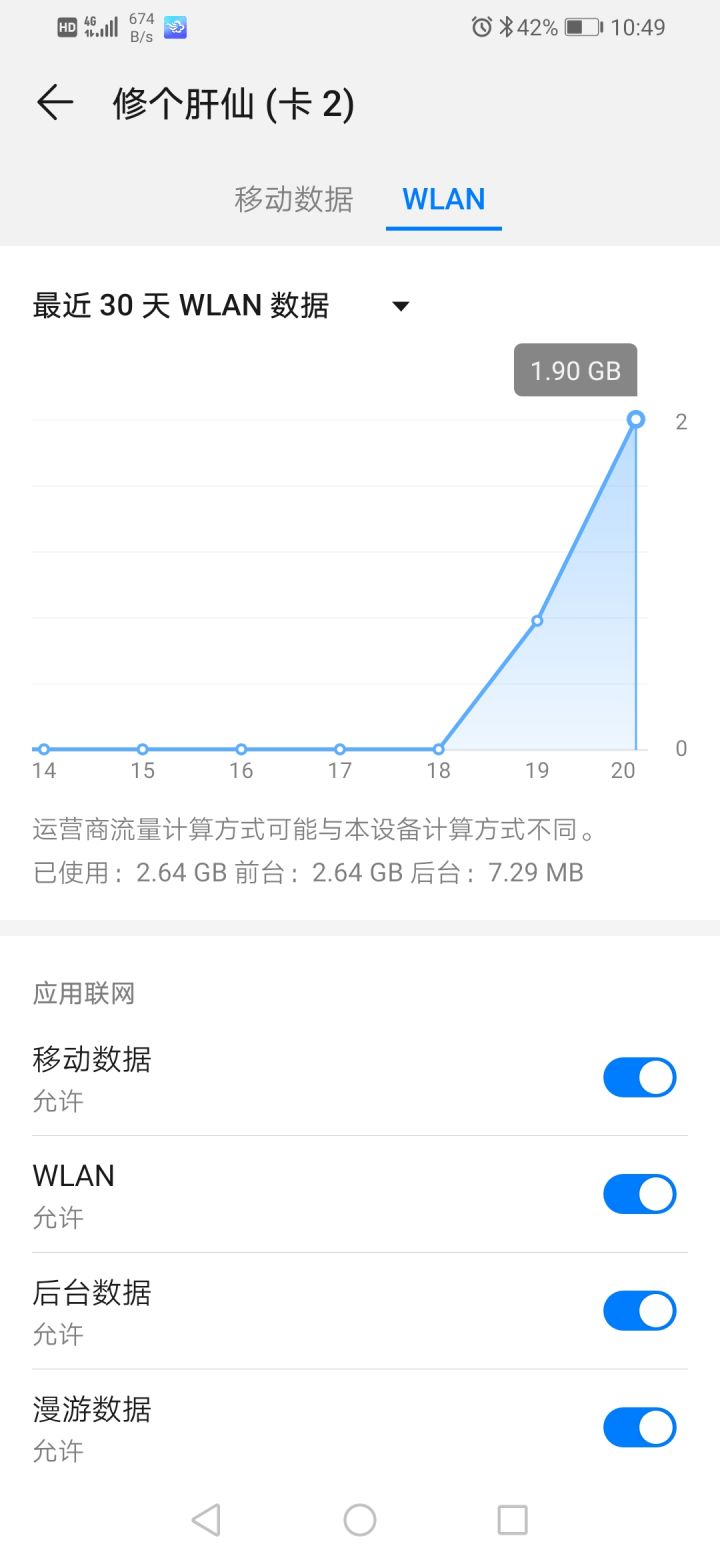Tap the Bluetooth status icon
This screenshot has width=720, height=1560.
507,27
